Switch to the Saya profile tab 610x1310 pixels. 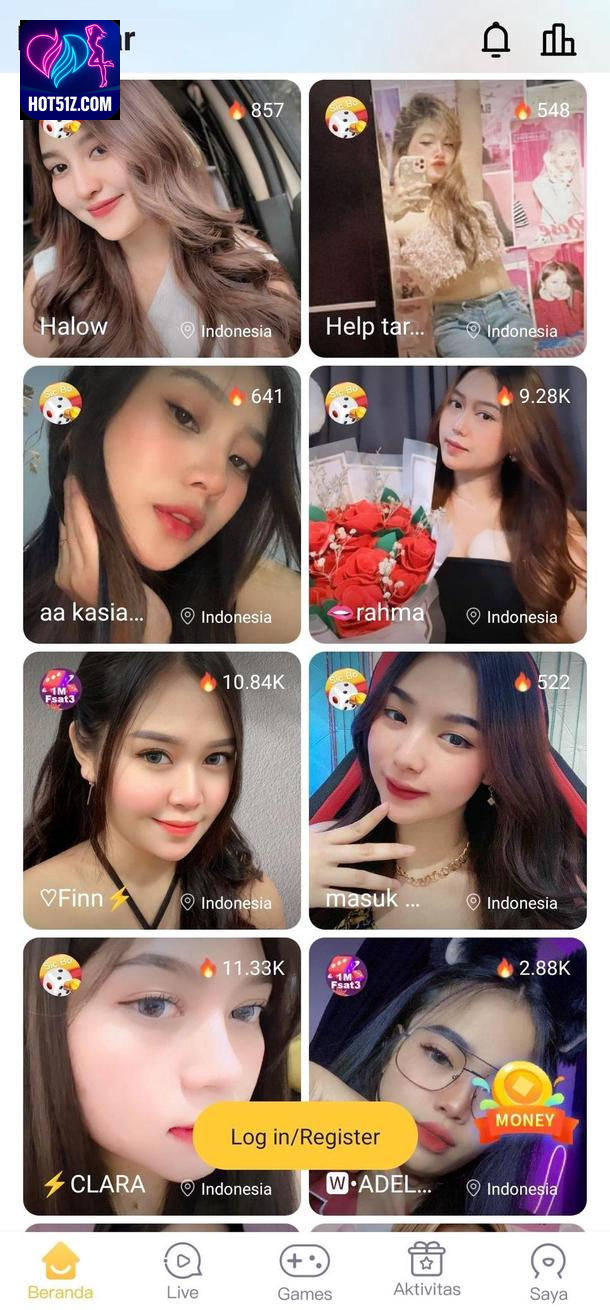pos(548,1270)
